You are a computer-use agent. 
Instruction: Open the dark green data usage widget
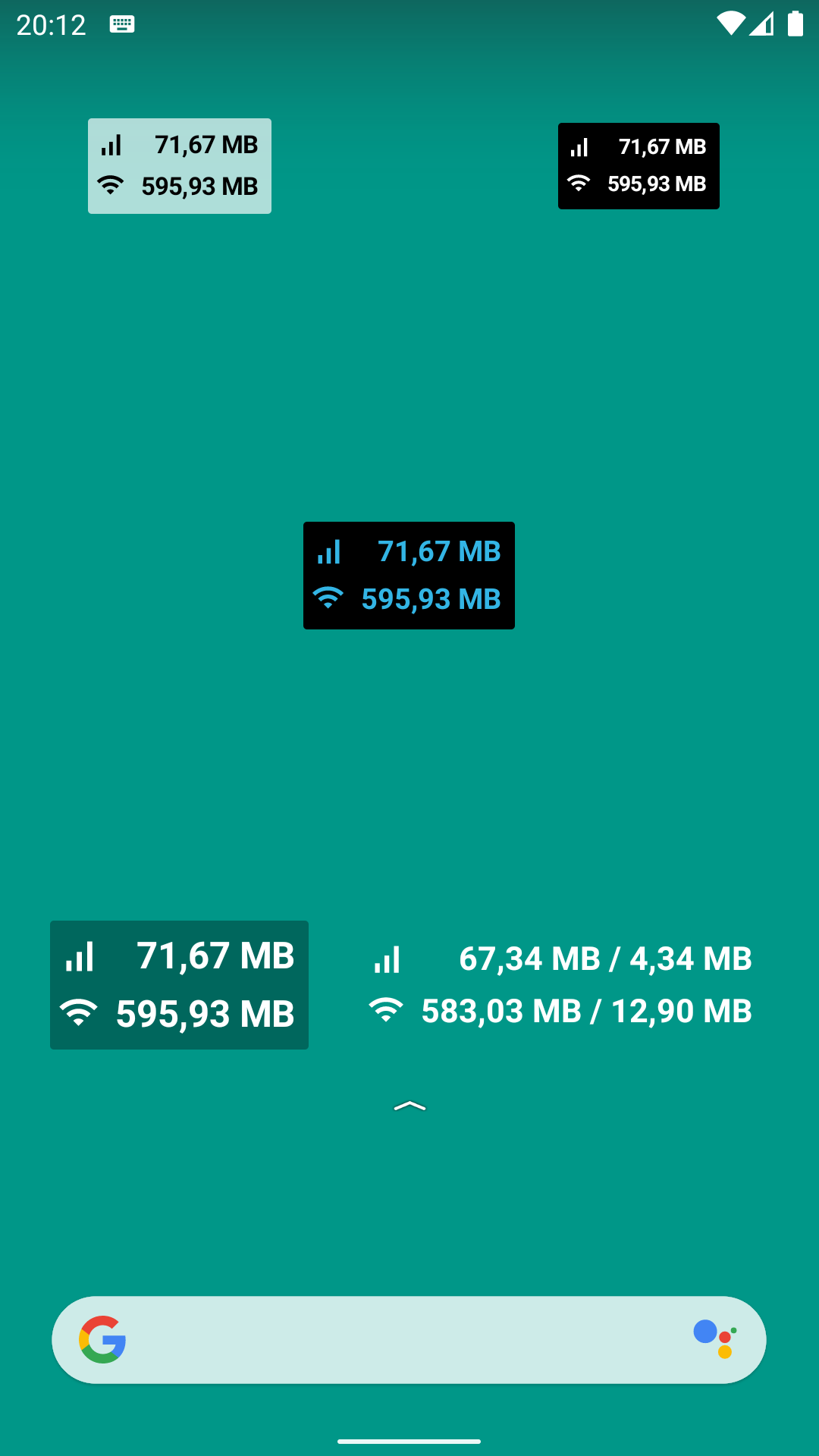(179, 985)
